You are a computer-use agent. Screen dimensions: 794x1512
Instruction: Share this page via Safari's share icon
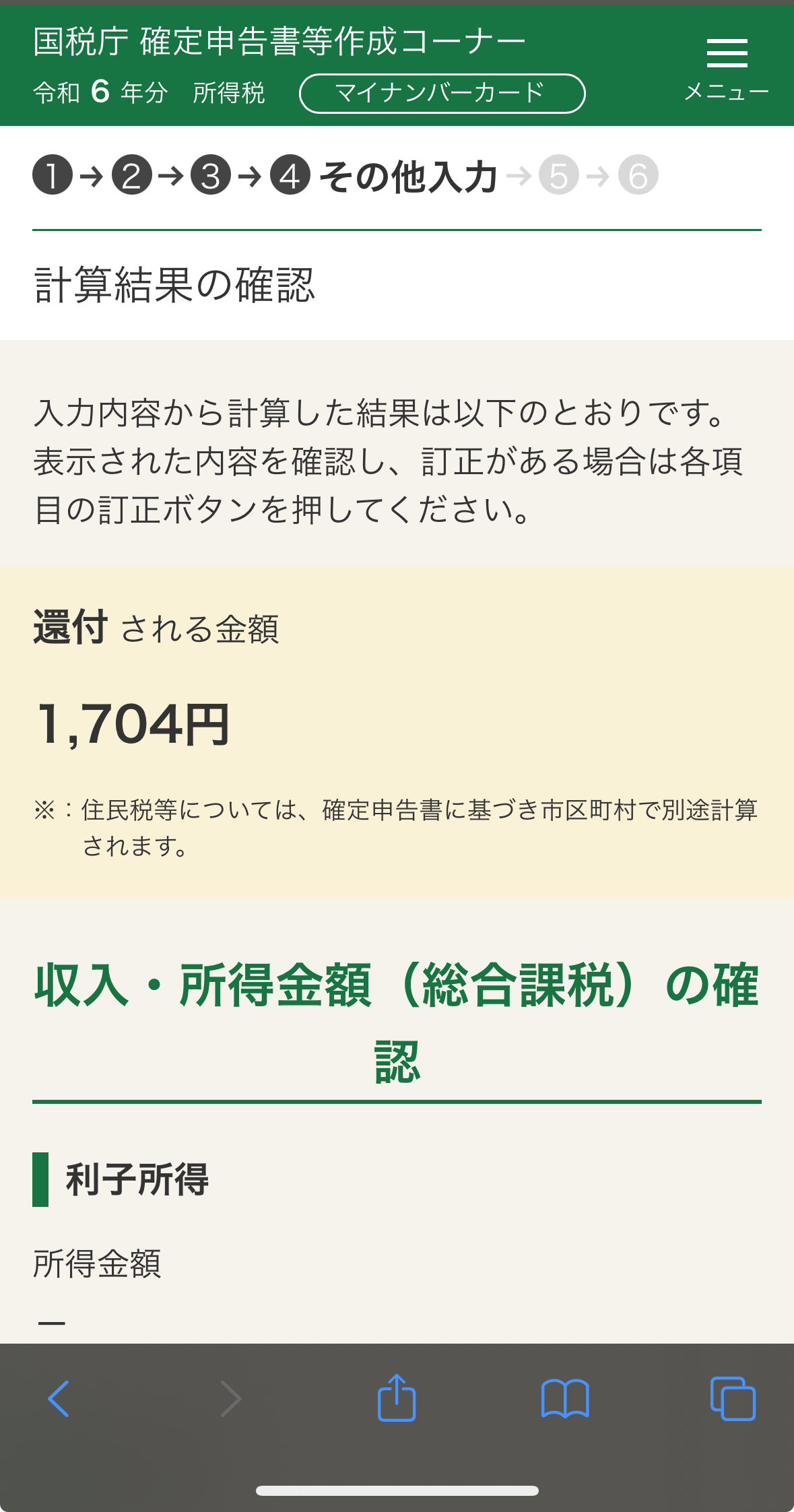point(397,1398)
